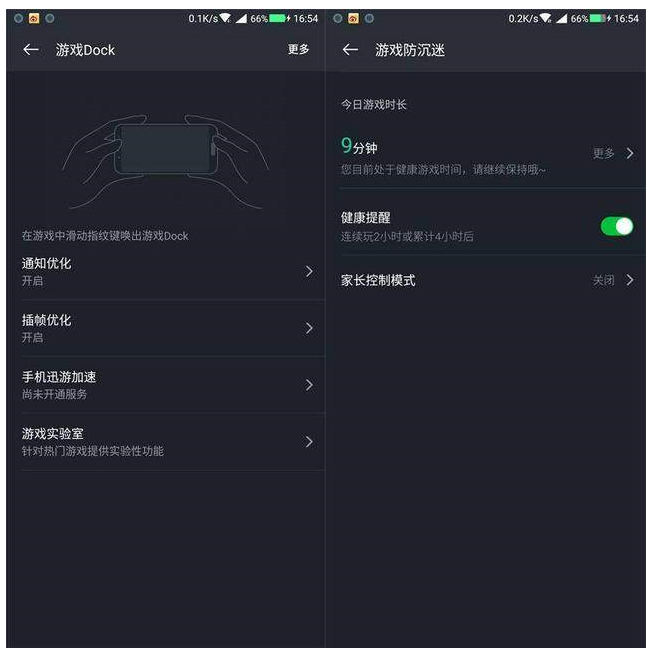The height and width of the screenshot is (655, 654).
Task: Open the 插帧优化 setting
Action: (x=166, y=328)
